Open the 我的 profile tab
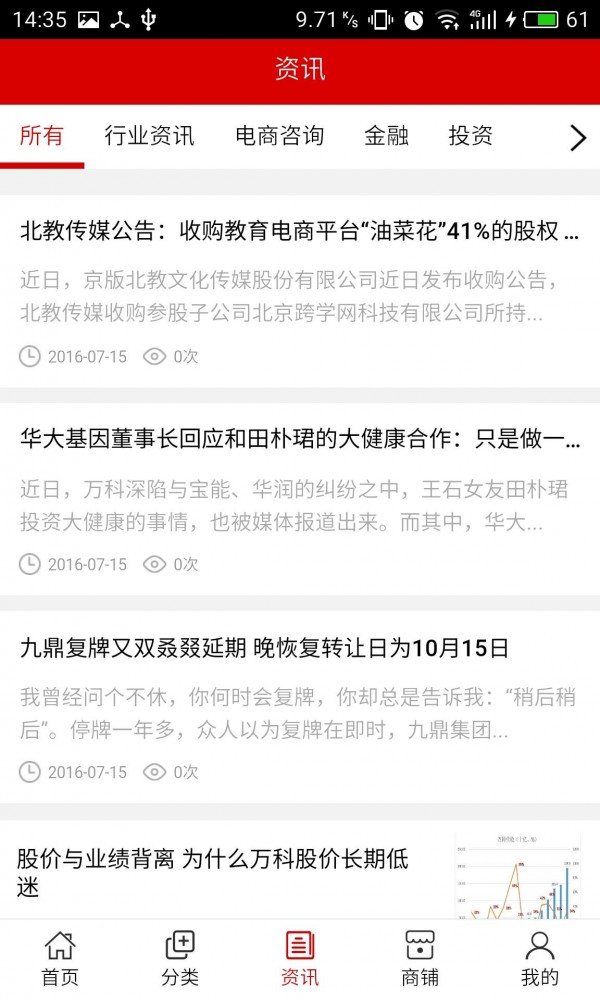This screenshot has width=600, height=1000. tap(540, 959)
